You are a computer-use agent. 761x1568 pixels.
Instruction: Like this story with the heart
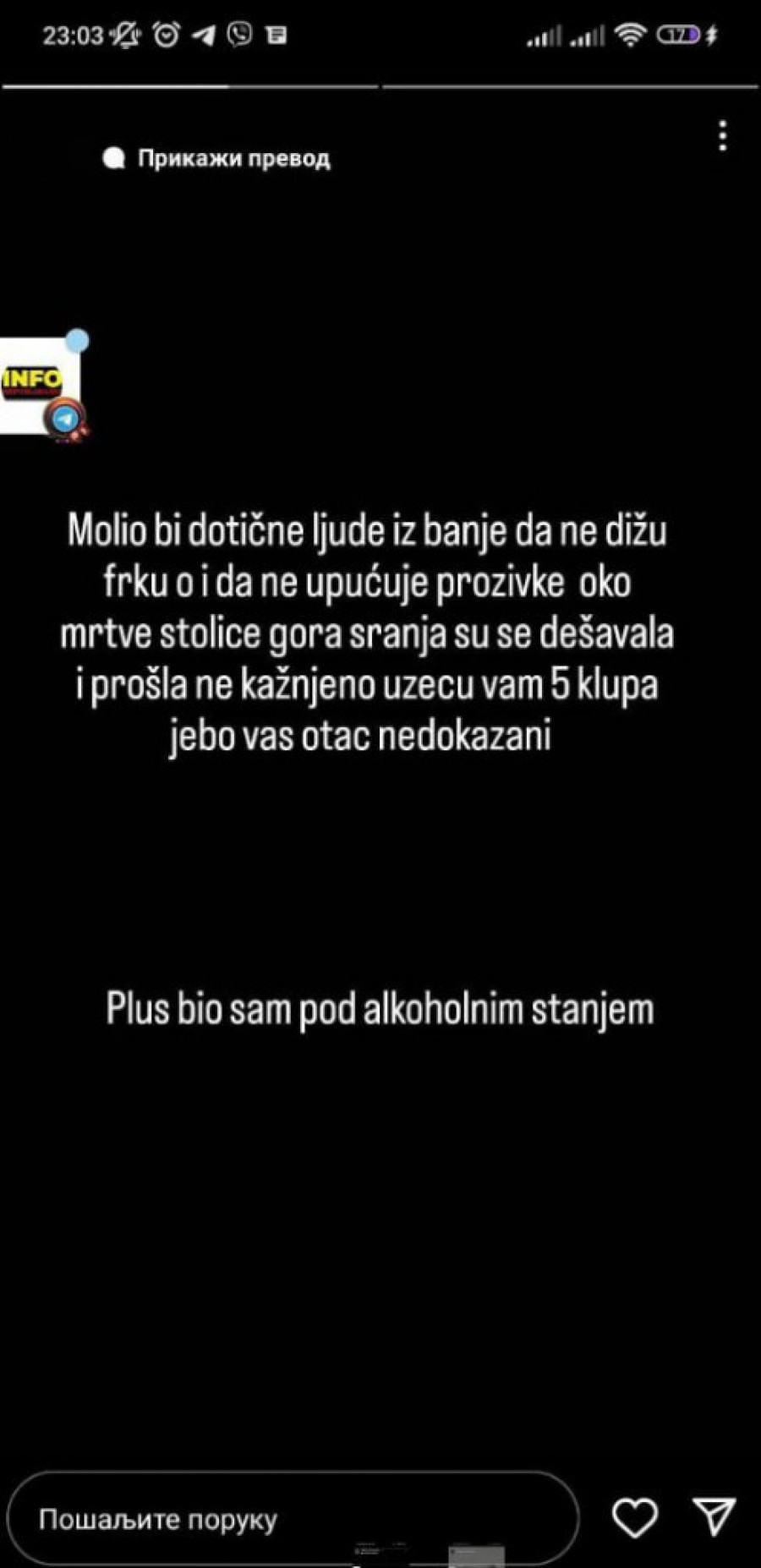coord(635,1516)
